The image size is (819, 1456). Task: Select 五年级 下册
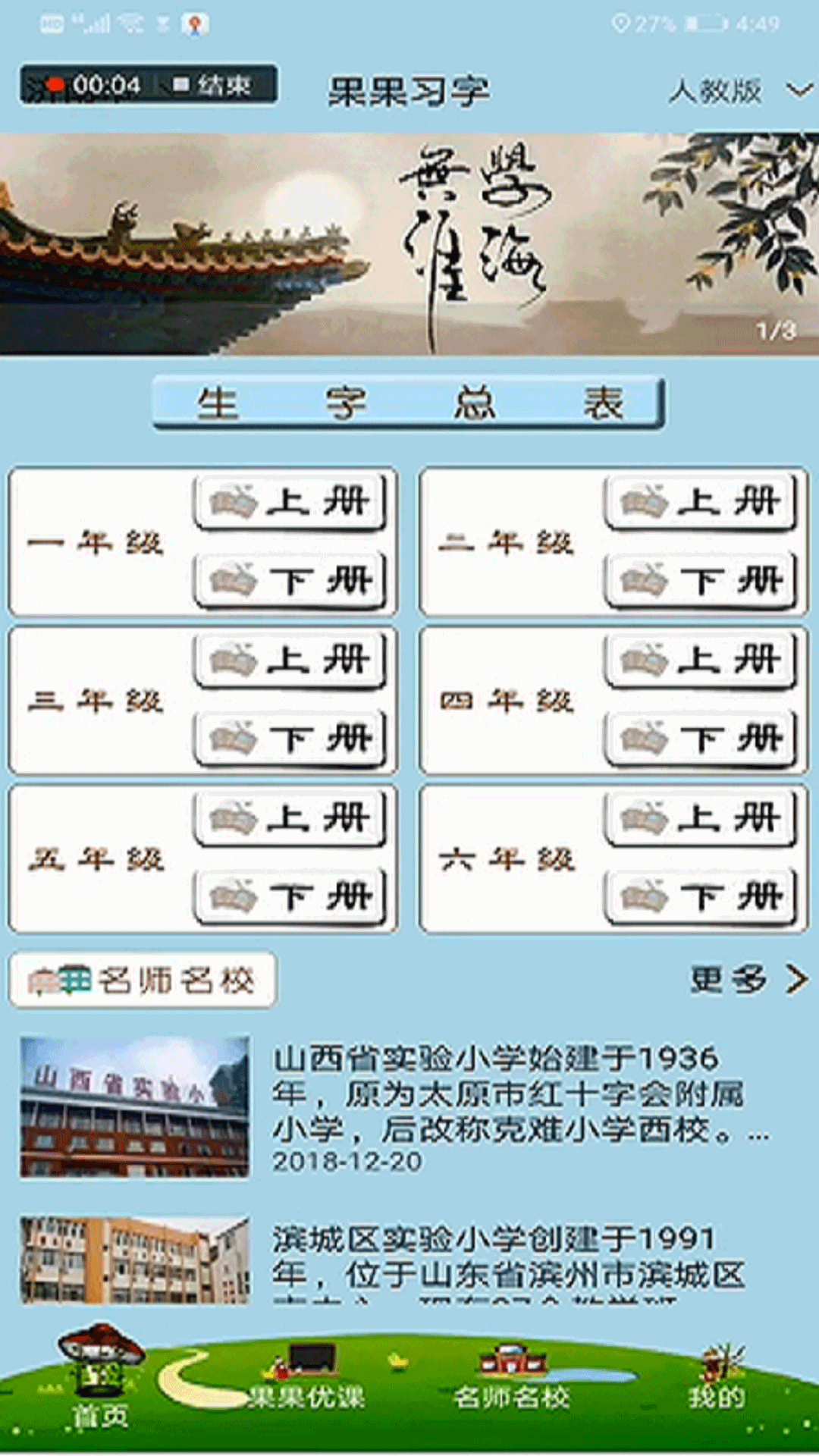pos(290,897)
